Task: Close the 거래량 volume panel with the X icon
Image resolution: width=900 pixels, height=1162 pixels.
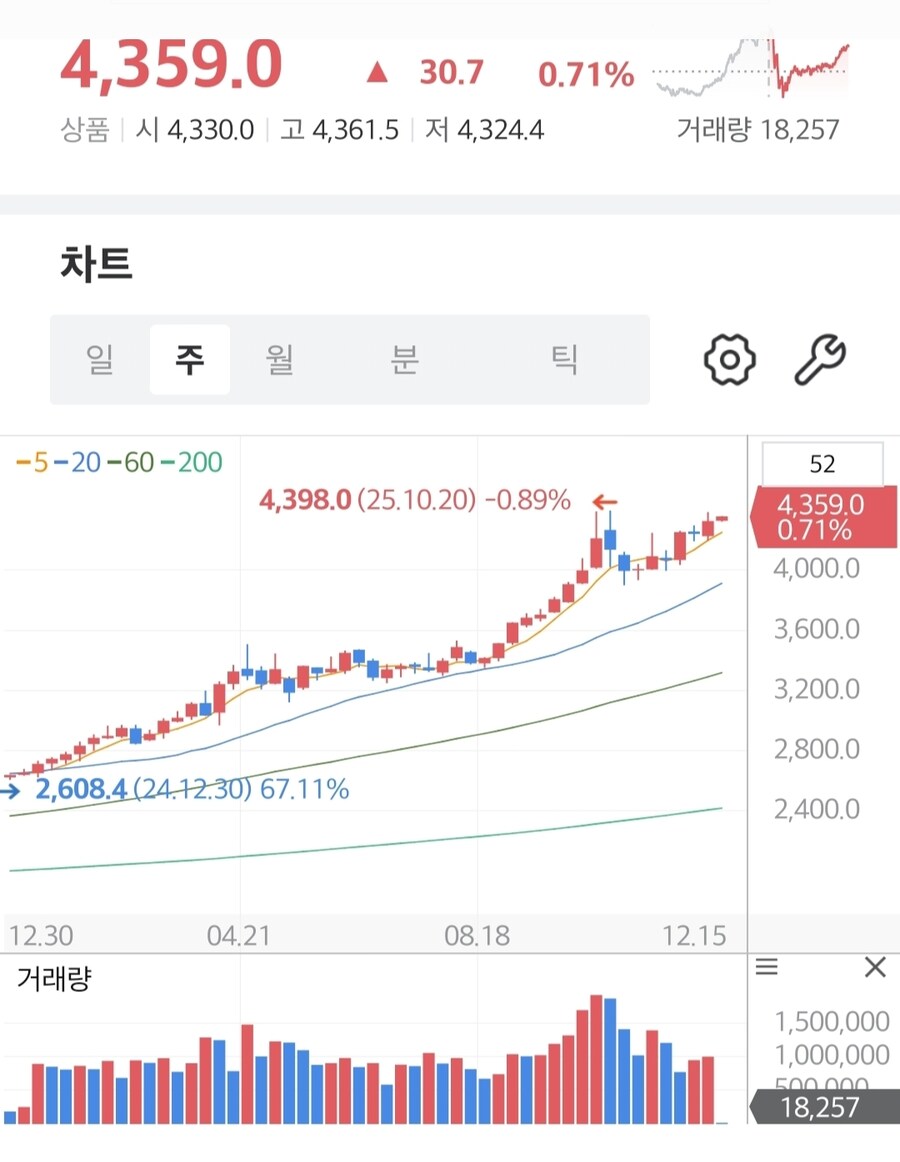Action: [875, 967]
